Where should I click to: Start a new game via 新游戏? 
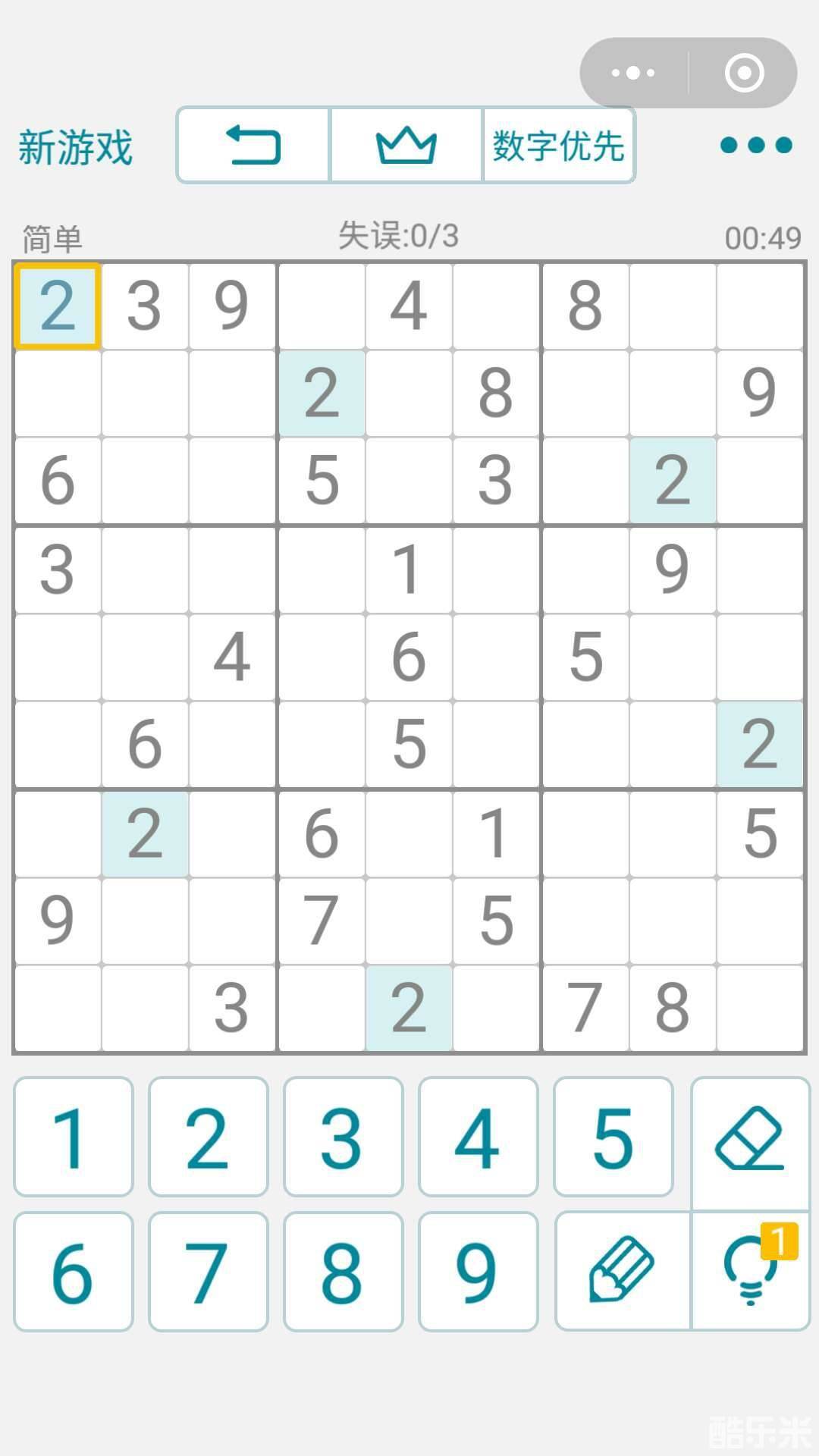coord(75,146)
